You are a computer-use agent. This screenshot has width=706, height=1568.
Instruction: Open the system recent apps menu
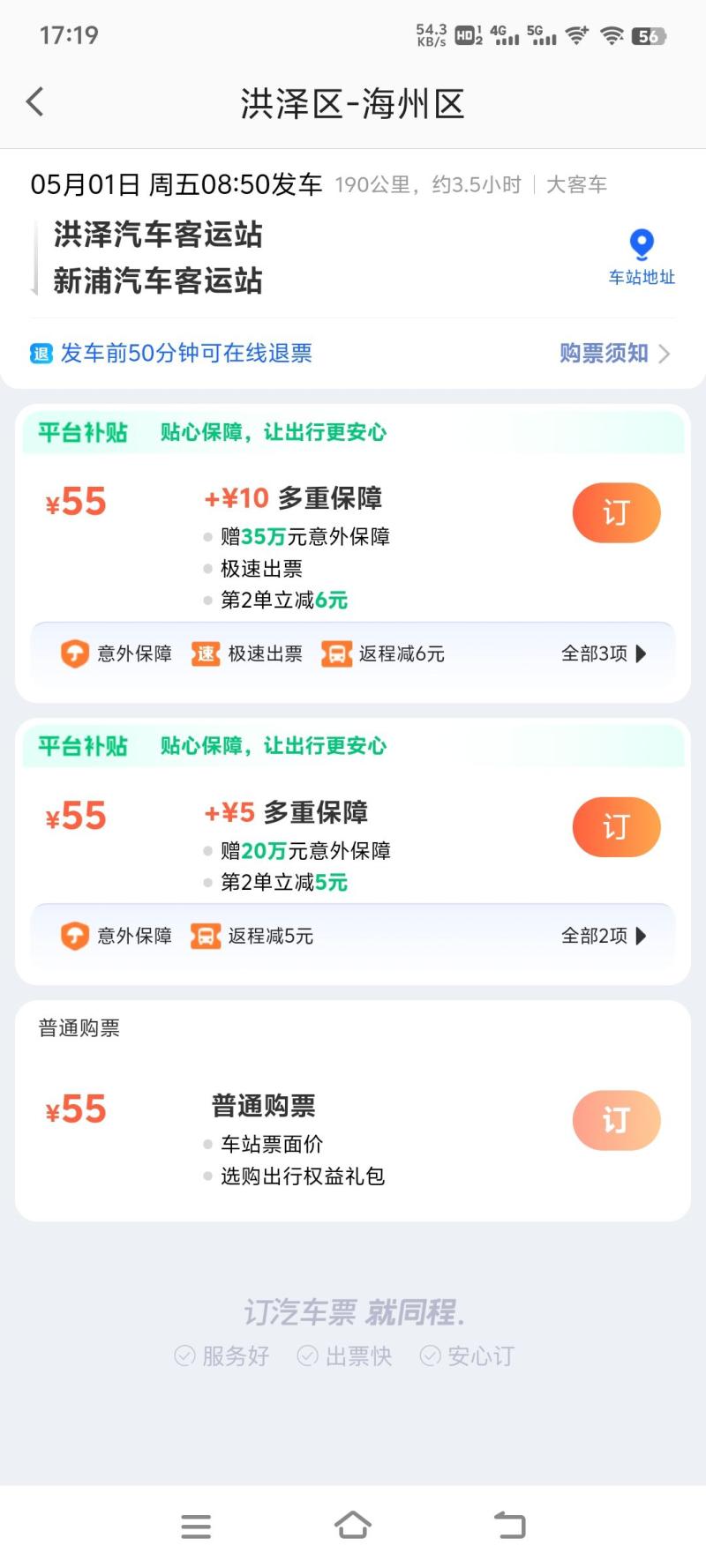coord(196,1526)
